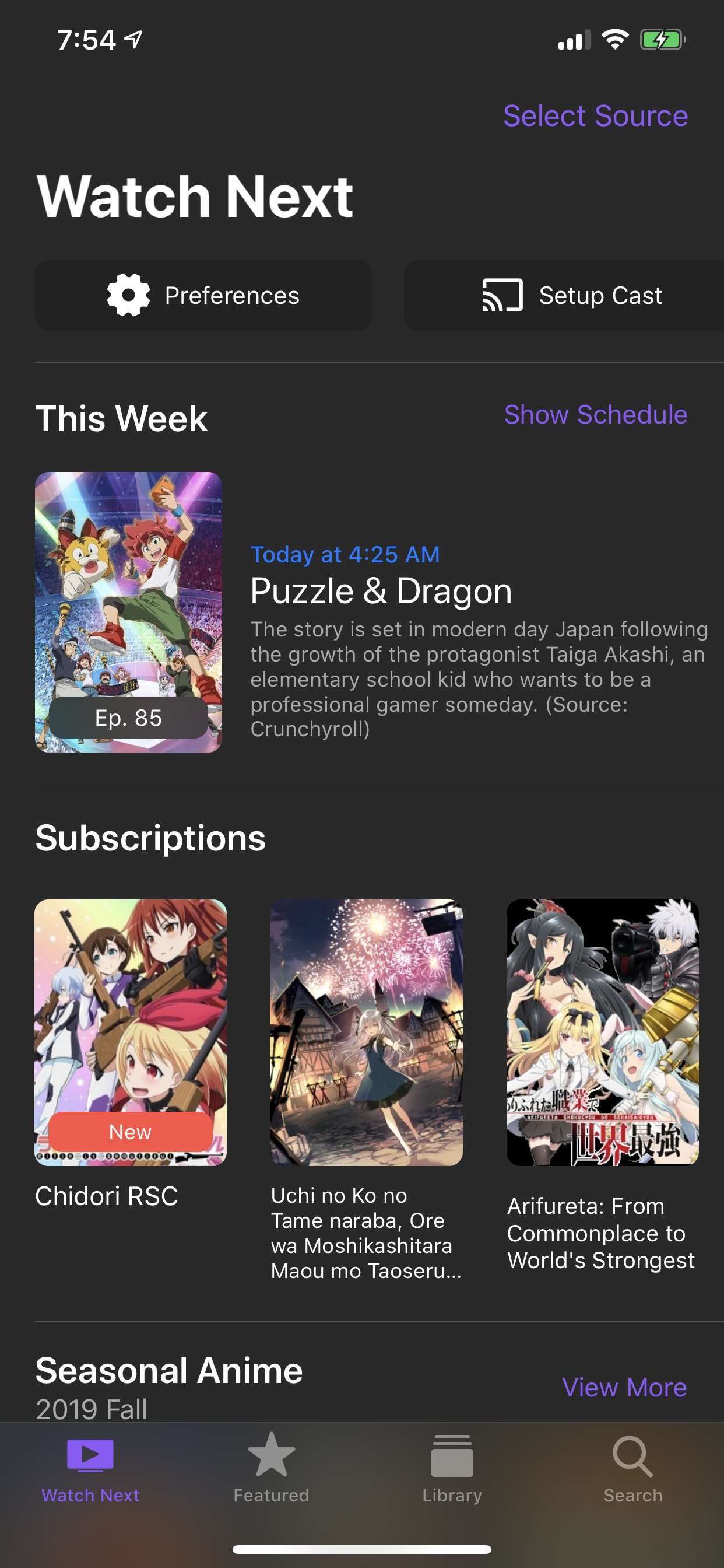Open Uchi no Ko no Tame naraba anime
This screenshot has width=724, height=1568.
pos(366,1032)
